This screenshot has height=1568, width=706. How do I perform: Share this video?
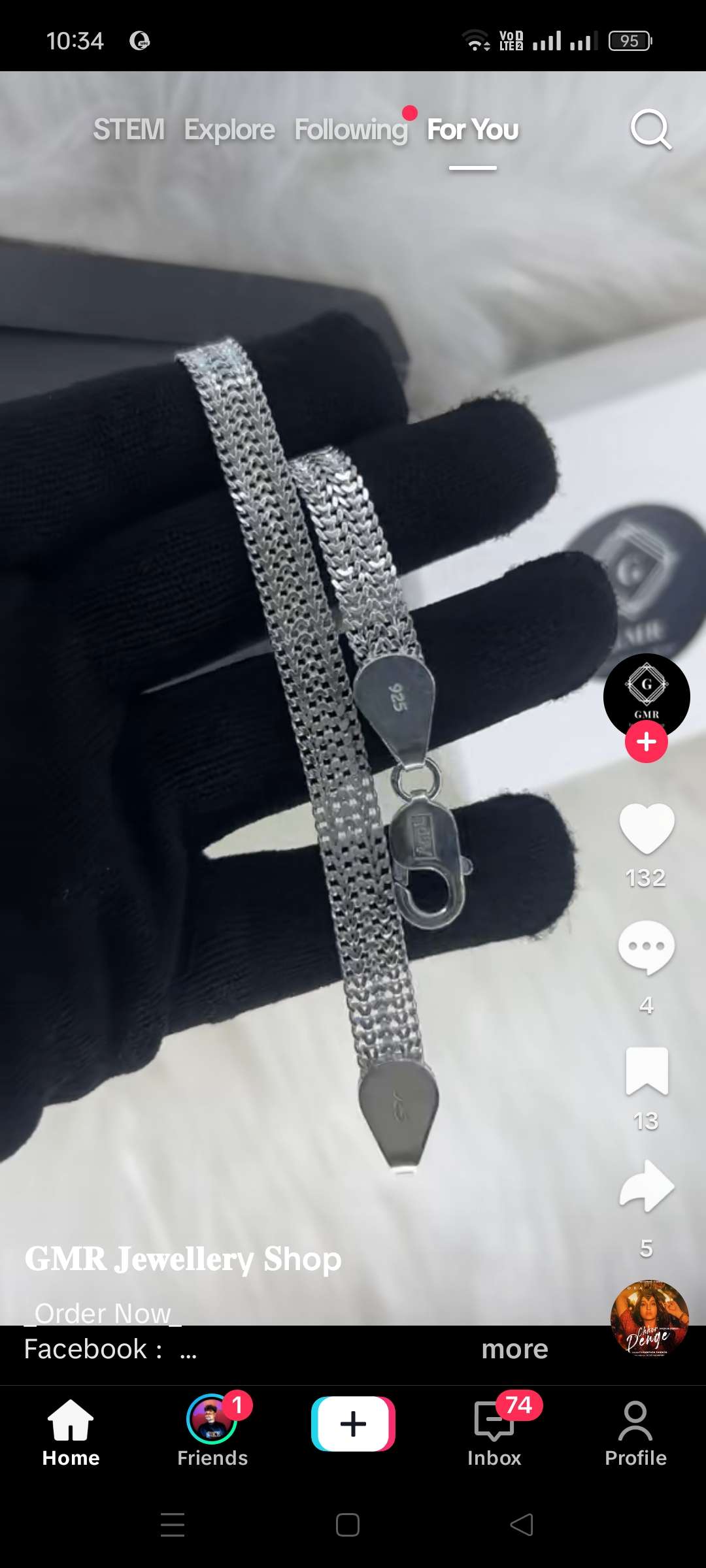click(x=646, y=1186)
